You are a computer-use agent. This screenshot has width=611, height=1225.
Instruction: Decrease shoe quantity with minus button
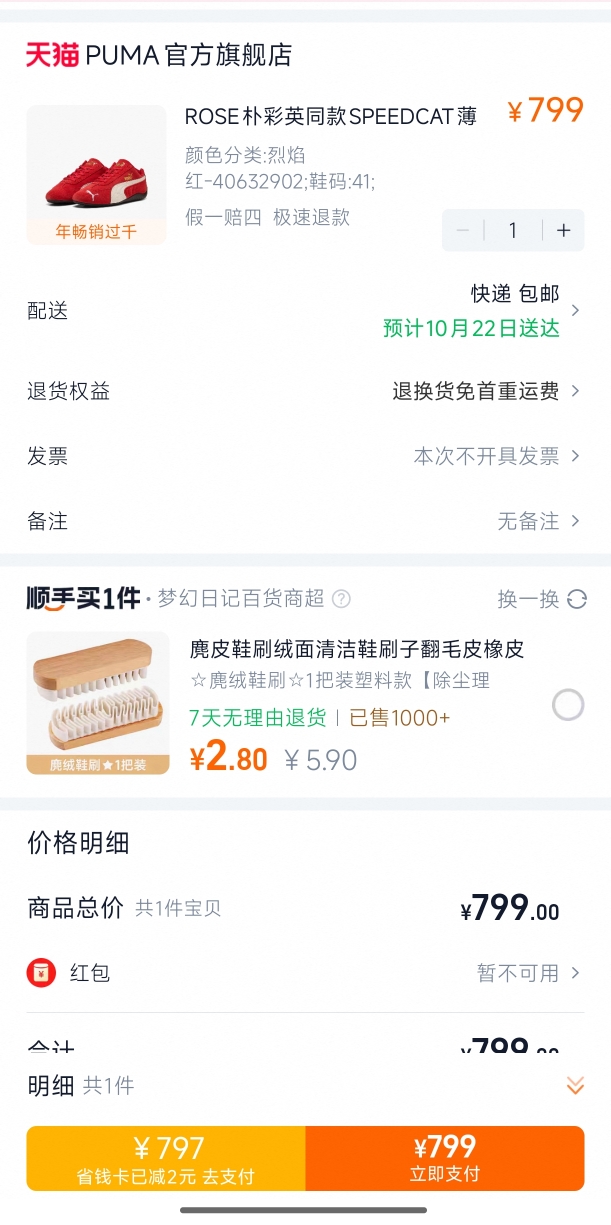point(463,231)
